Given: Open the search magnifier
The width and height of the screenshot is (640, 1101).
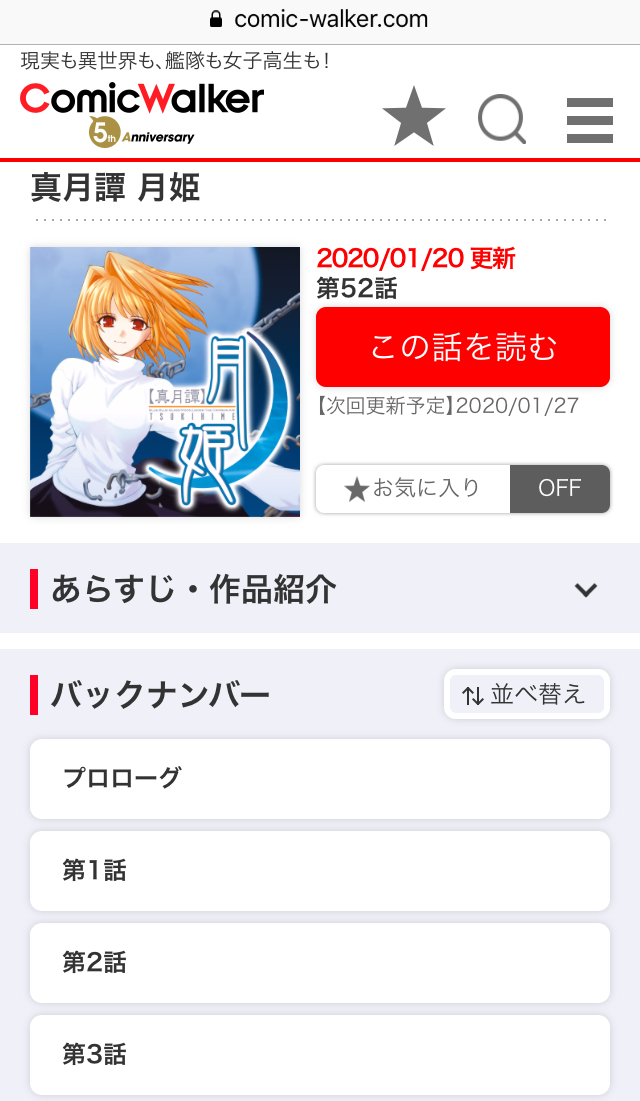Looking at the screenshot, I should pyautogui.click(x=502, y=120).
